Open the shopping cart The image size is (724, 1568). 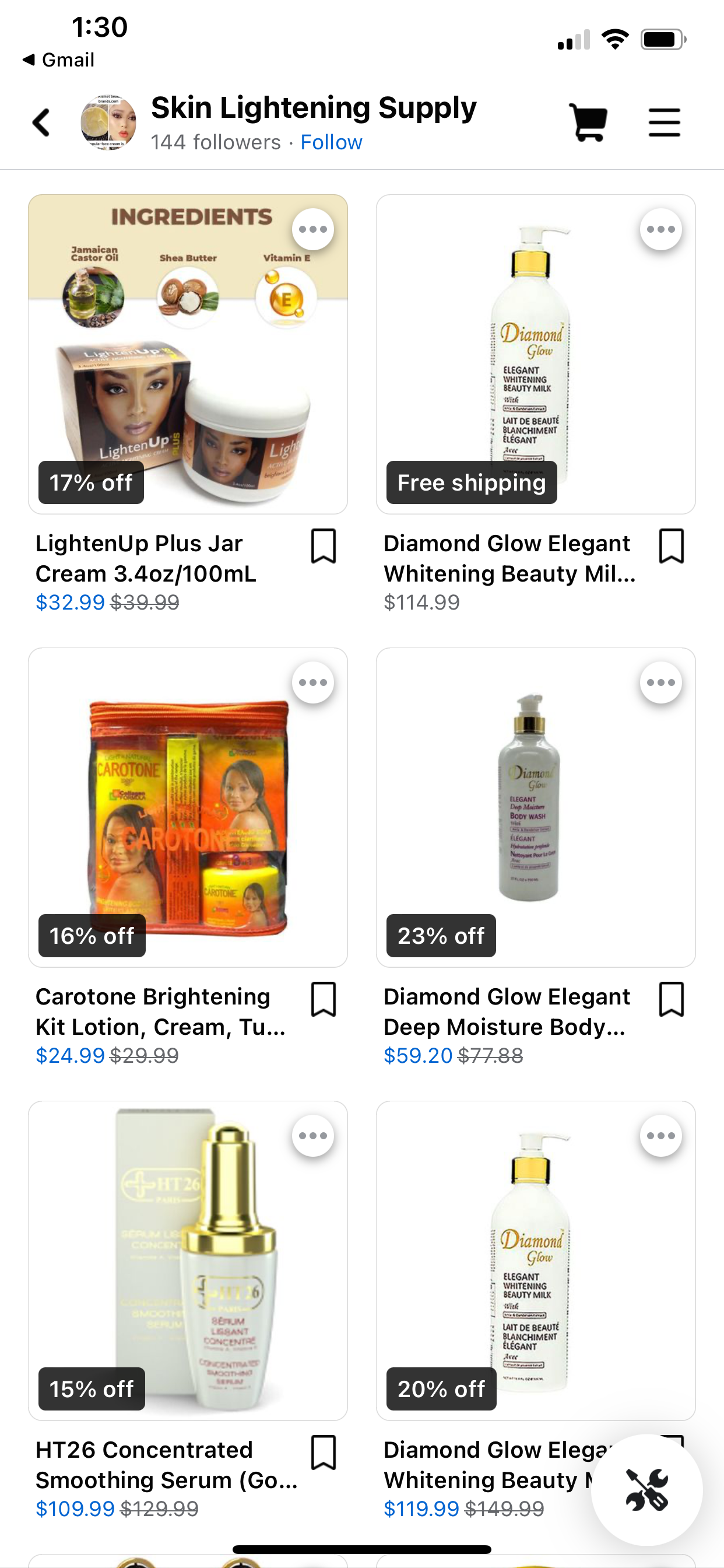[x=588, y=123]
